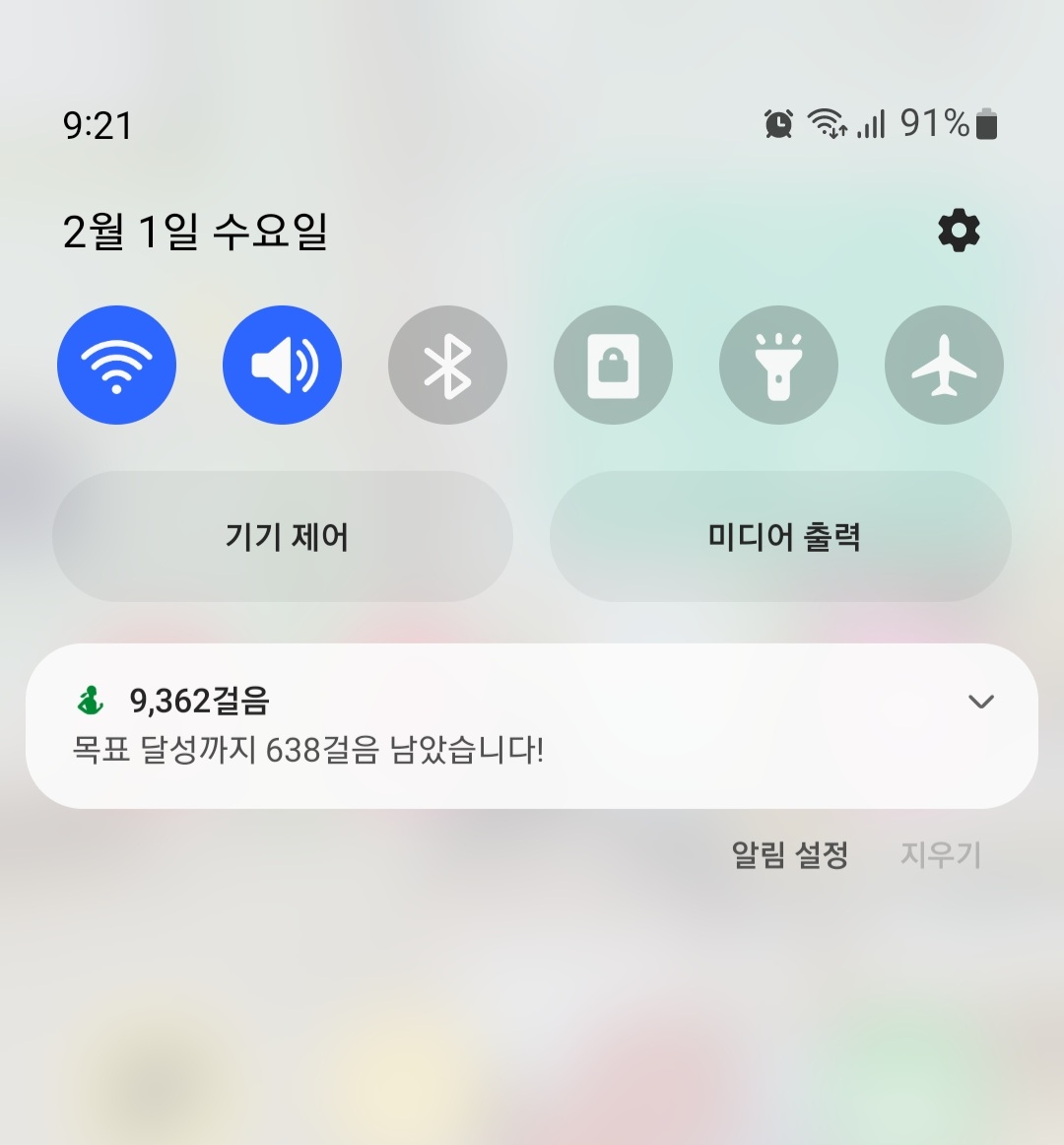Open 알림 설정 notification settings
The image size is (1064, 1145).
[x=790, y=854]
